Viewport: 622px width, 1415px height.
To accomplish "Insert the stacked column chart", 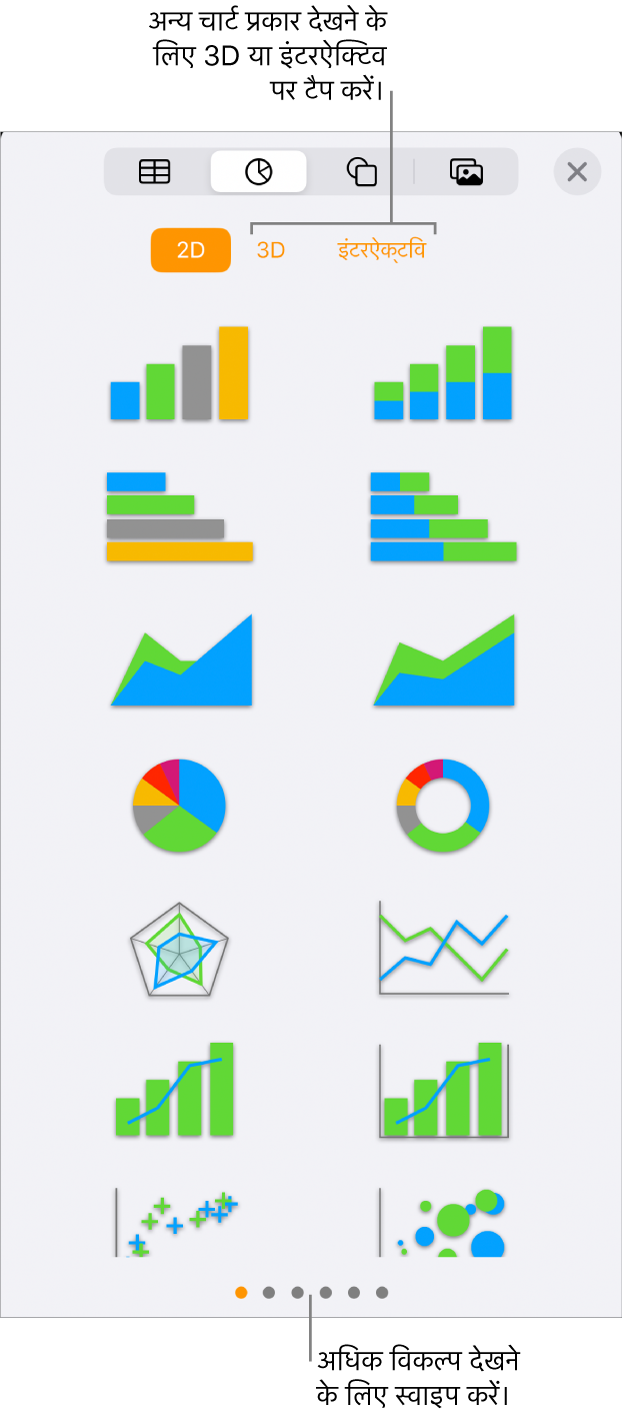I will pyautogui.click(x=443, y=373).
